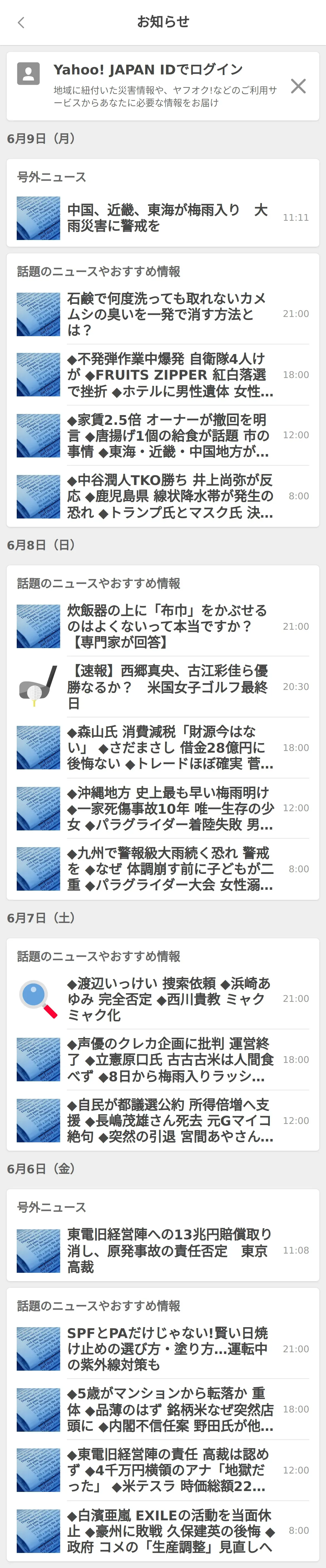This screenshot has height=1568, width=326.
Task: Open the 【速報】米国女子ゴルフ最終日 story
Action: click(x=163, y=687)
